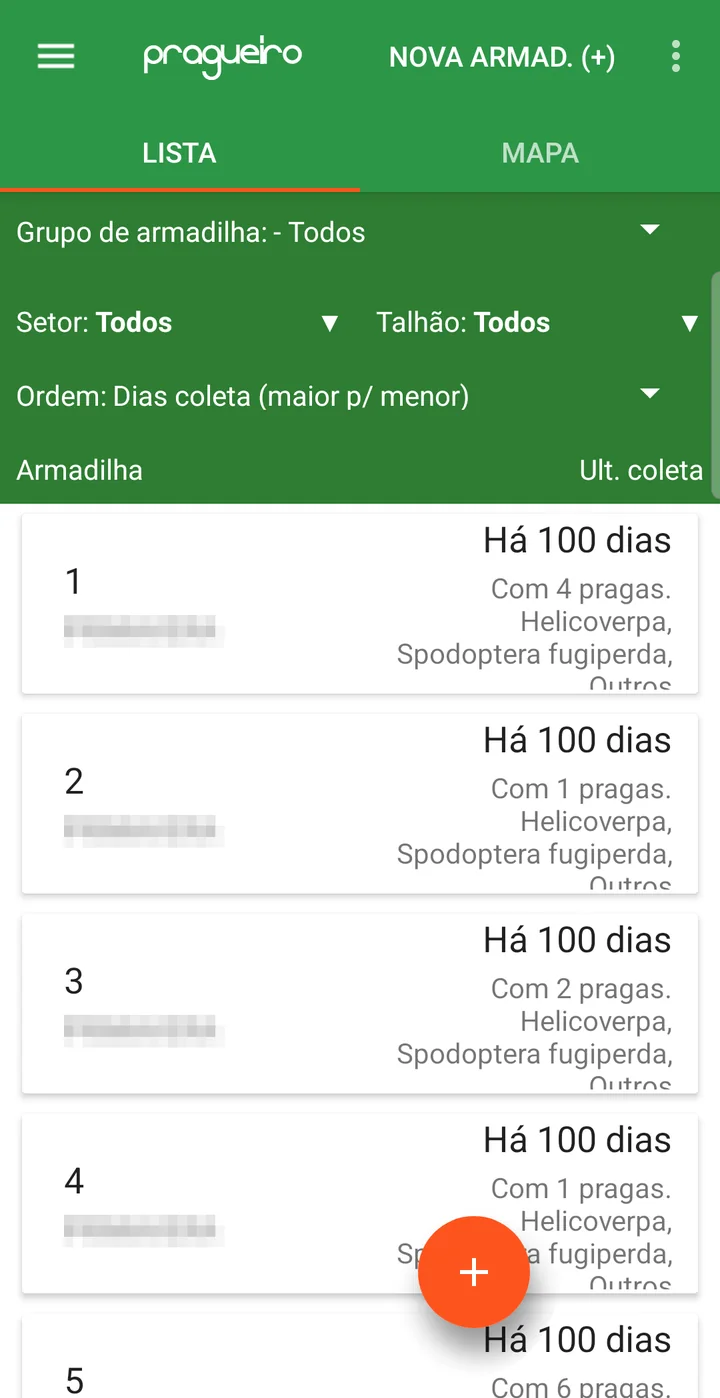Switch to the MAPA tab
Viewport: 720px width, 1398px height.
click(540, 153)
